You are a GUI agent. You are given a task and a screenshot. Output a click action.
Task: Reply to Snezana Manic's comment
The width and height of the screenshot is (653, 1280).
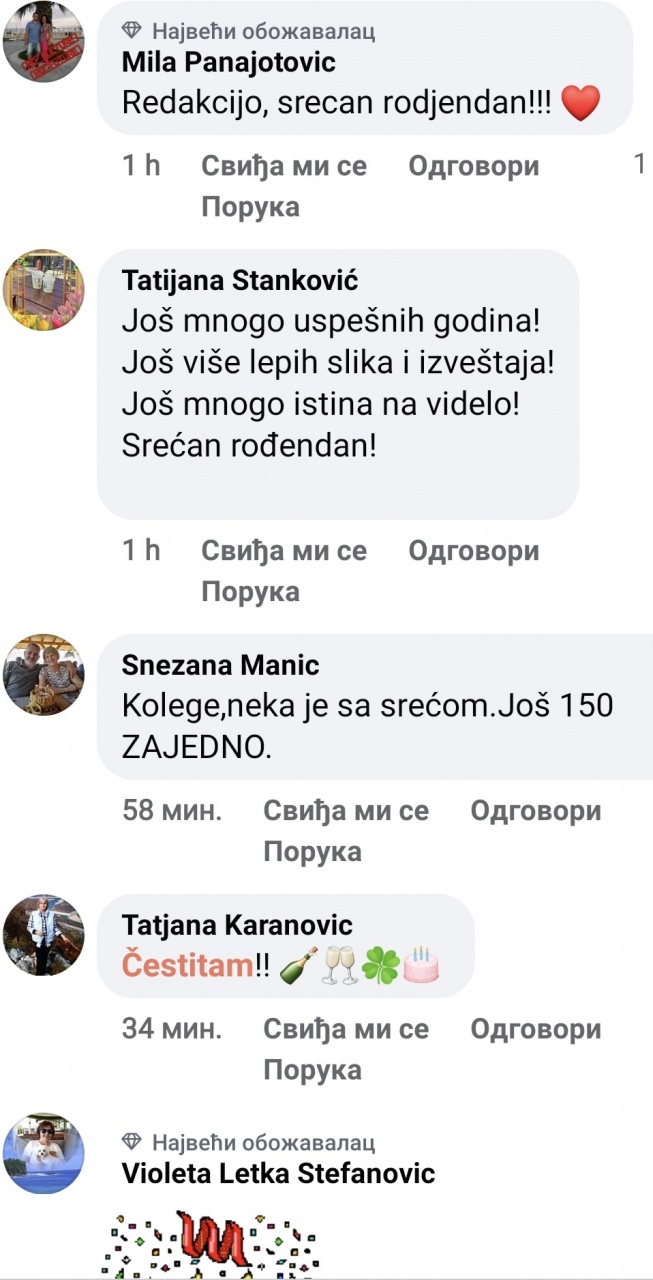[x=536, y=811]
